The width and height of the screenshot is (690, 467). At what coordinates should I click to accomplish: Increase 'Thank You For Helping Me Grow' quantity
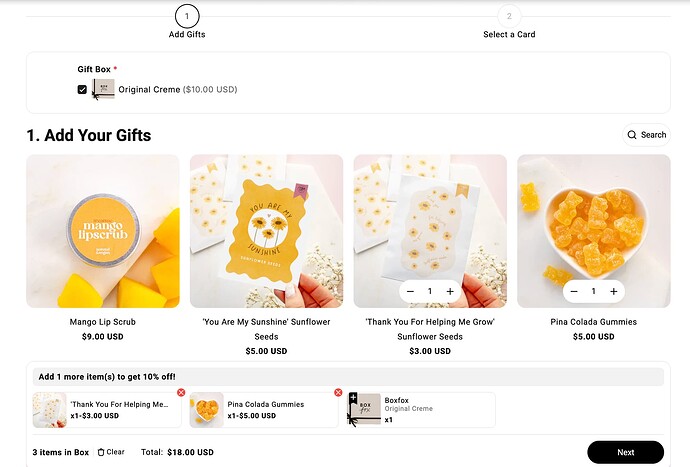[450, 291]
